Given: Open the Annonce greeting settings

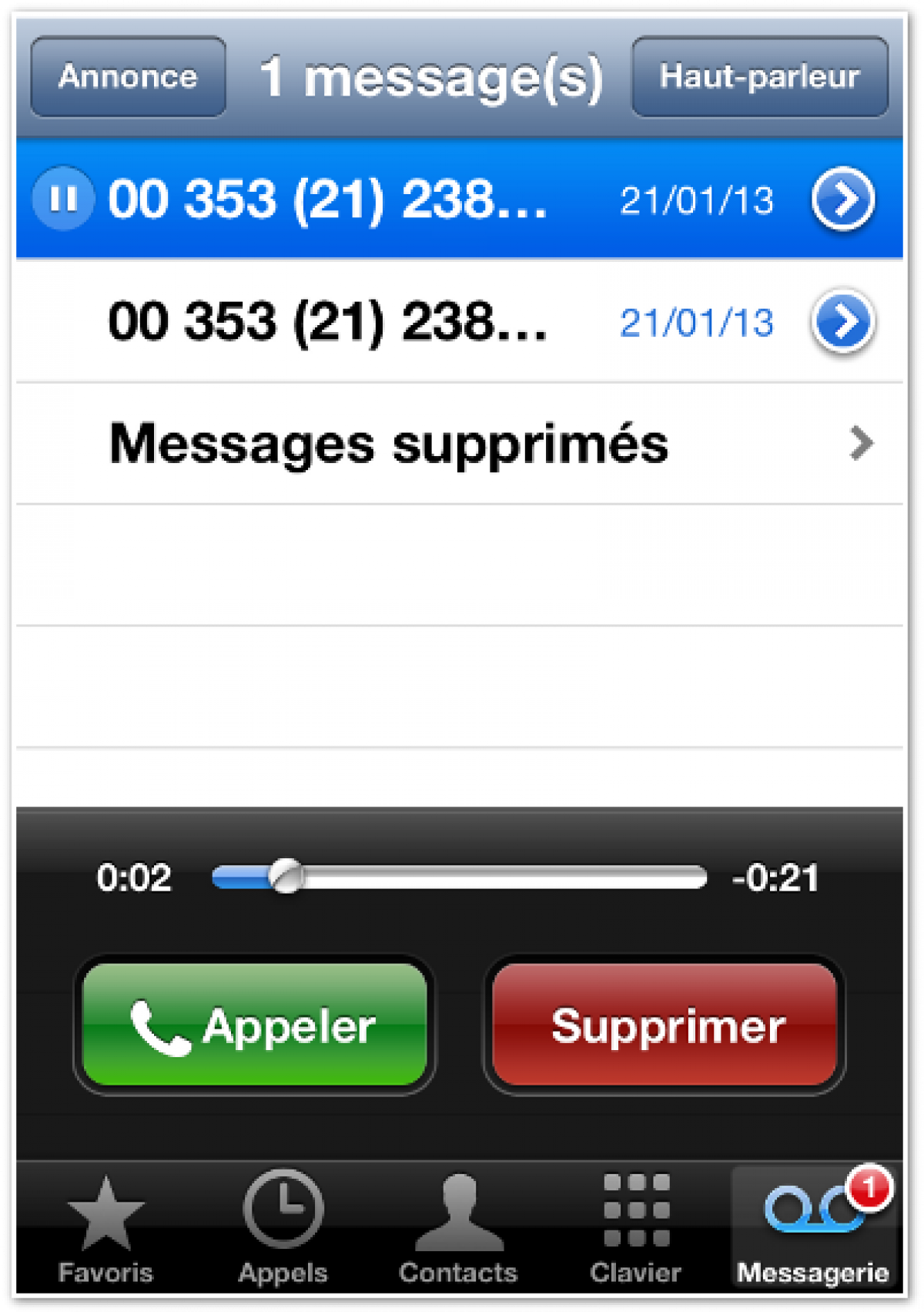Looking at the screenshot, I should tap(128, 77).
